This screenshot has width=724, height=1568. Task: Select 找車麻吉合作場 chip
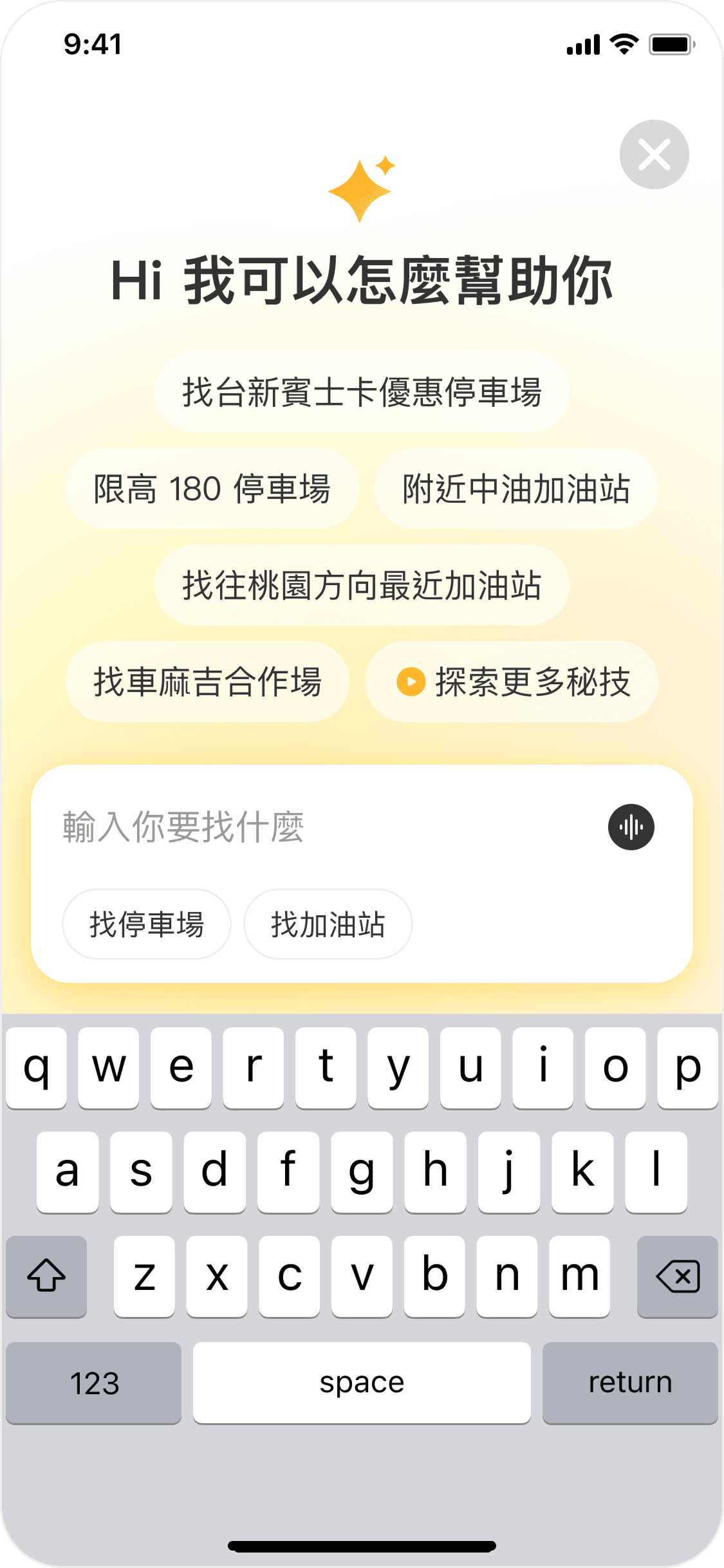coord(207,682)
